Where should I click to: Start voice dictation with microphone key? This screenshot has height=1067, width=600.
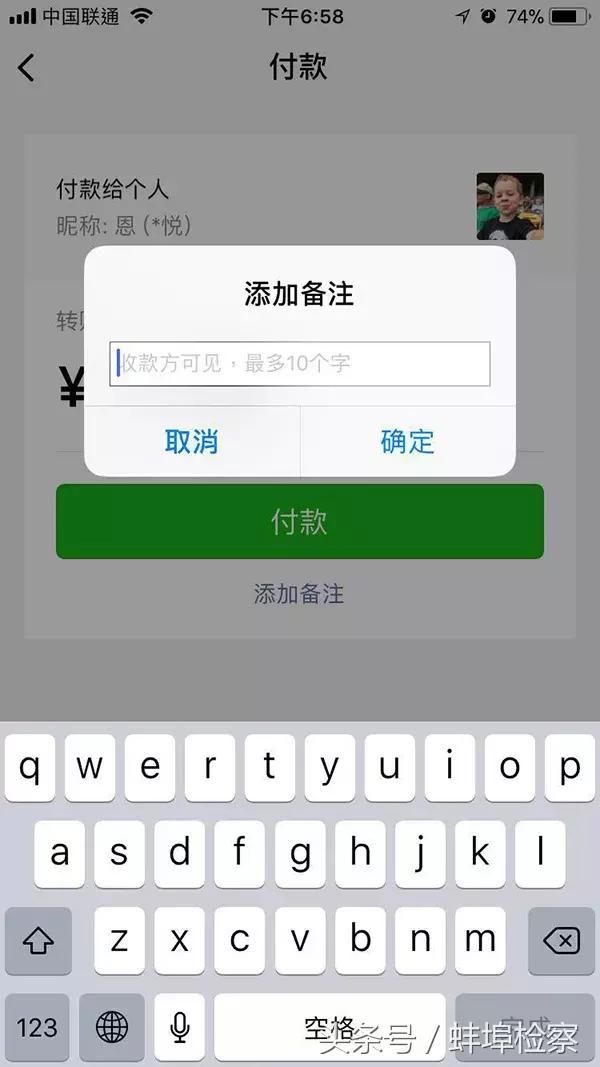coord(180,1027)
